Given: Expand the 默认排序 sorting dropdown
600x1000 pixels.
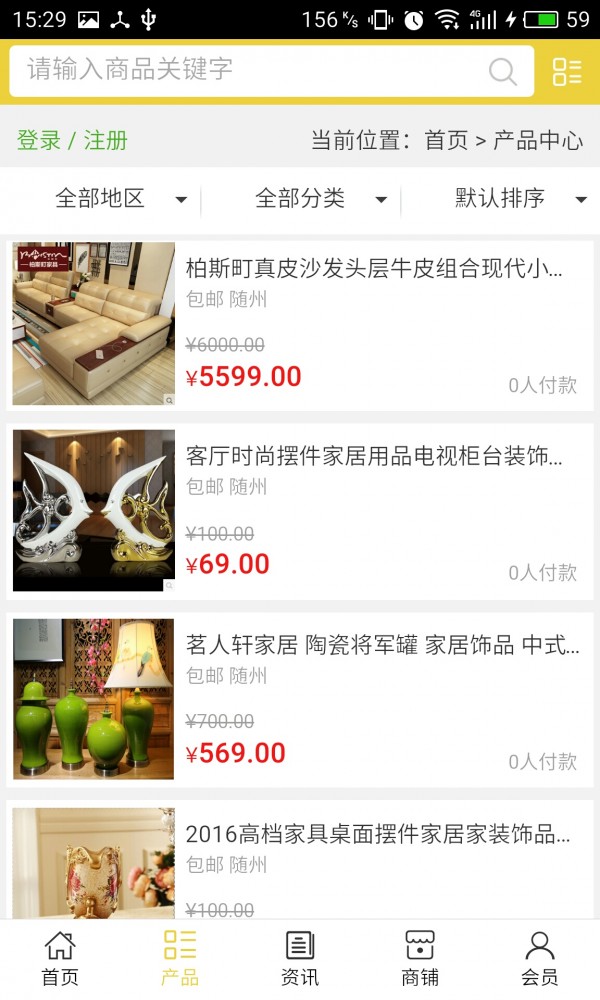Looking at the screenshot, I should point(520,199).
